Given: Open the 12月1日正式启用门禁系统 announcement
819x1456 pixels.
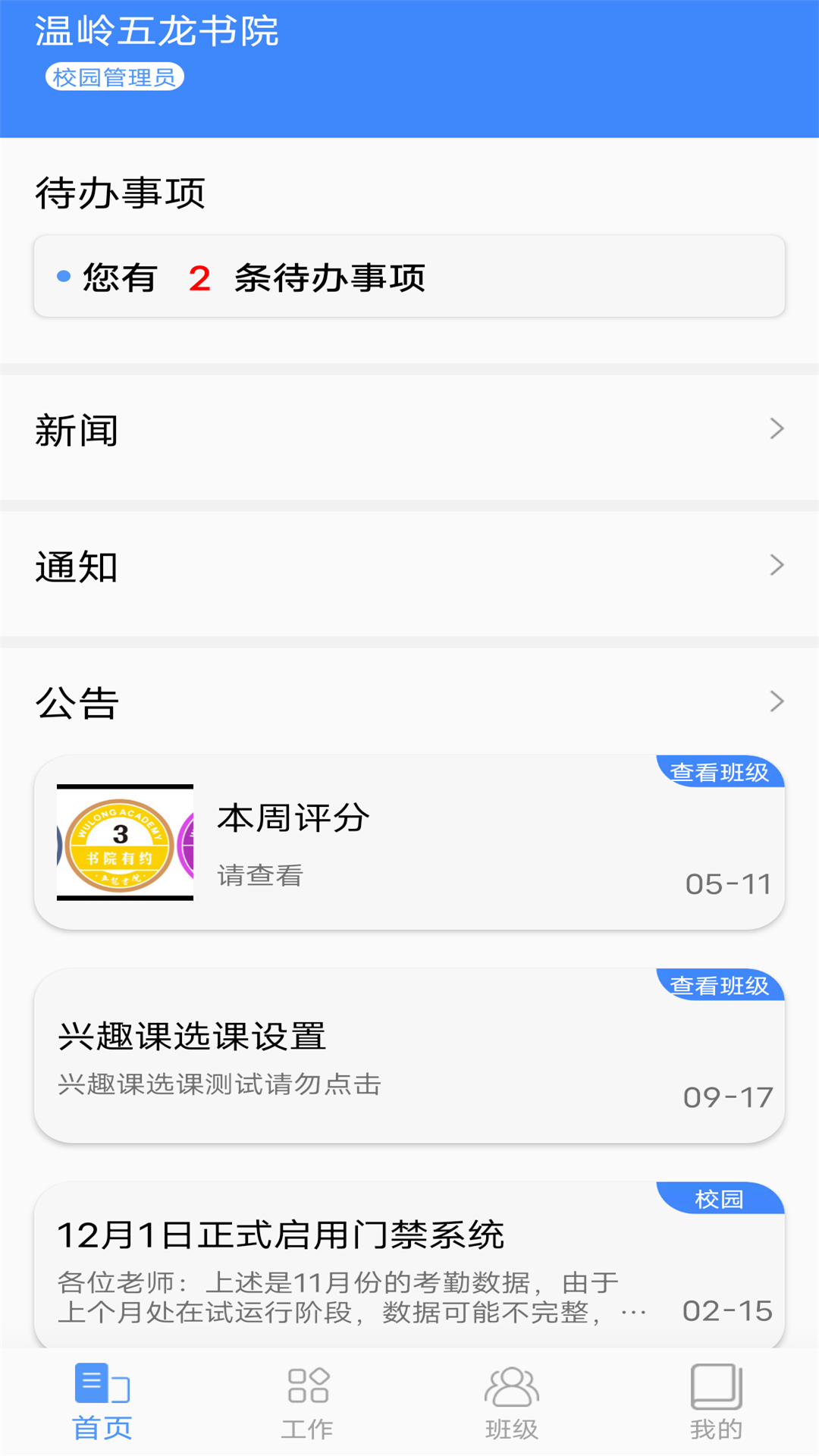Looking at the screenshot, I should click(x=409, y=1265).
